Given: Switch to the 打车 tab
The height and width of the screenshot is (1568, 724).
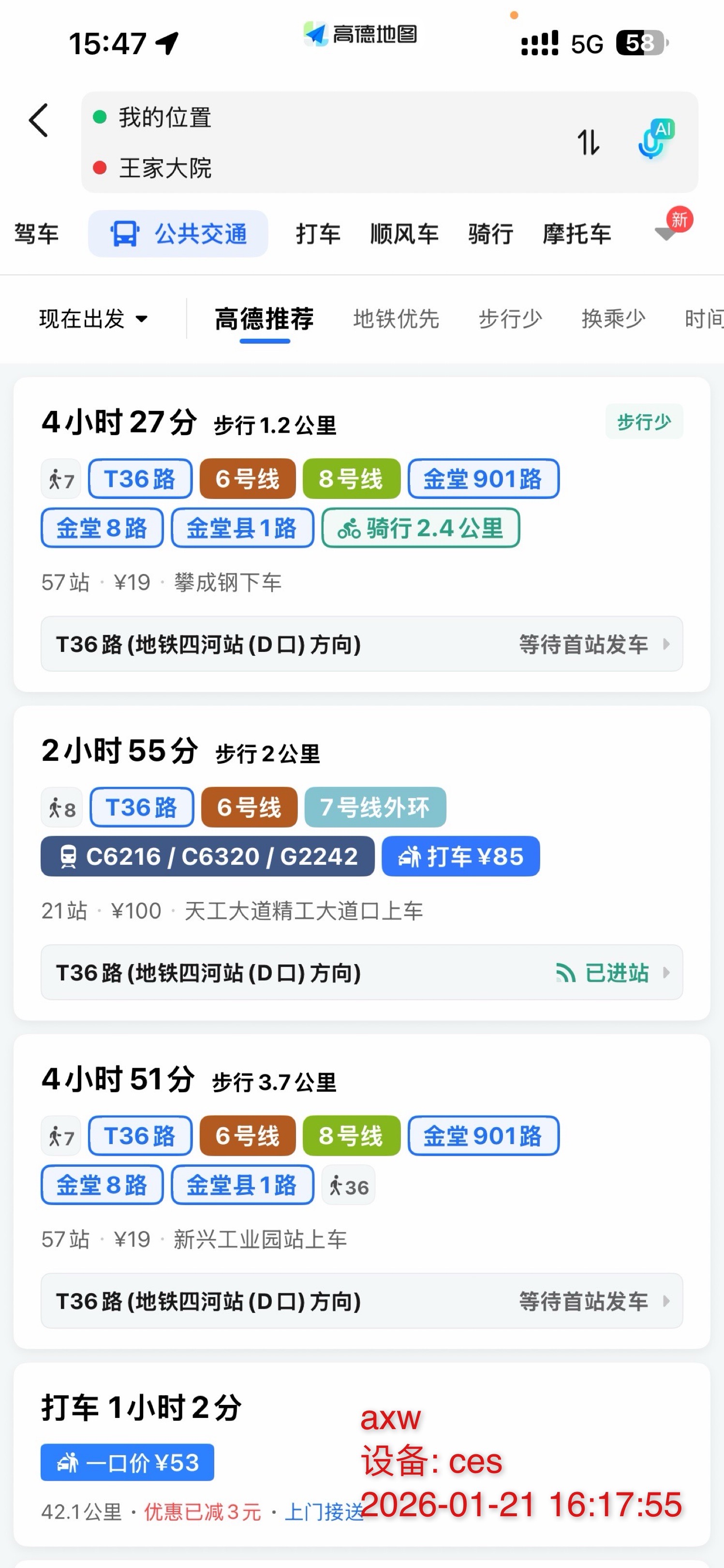Looking at the screenshot, I should coord(318,234).
